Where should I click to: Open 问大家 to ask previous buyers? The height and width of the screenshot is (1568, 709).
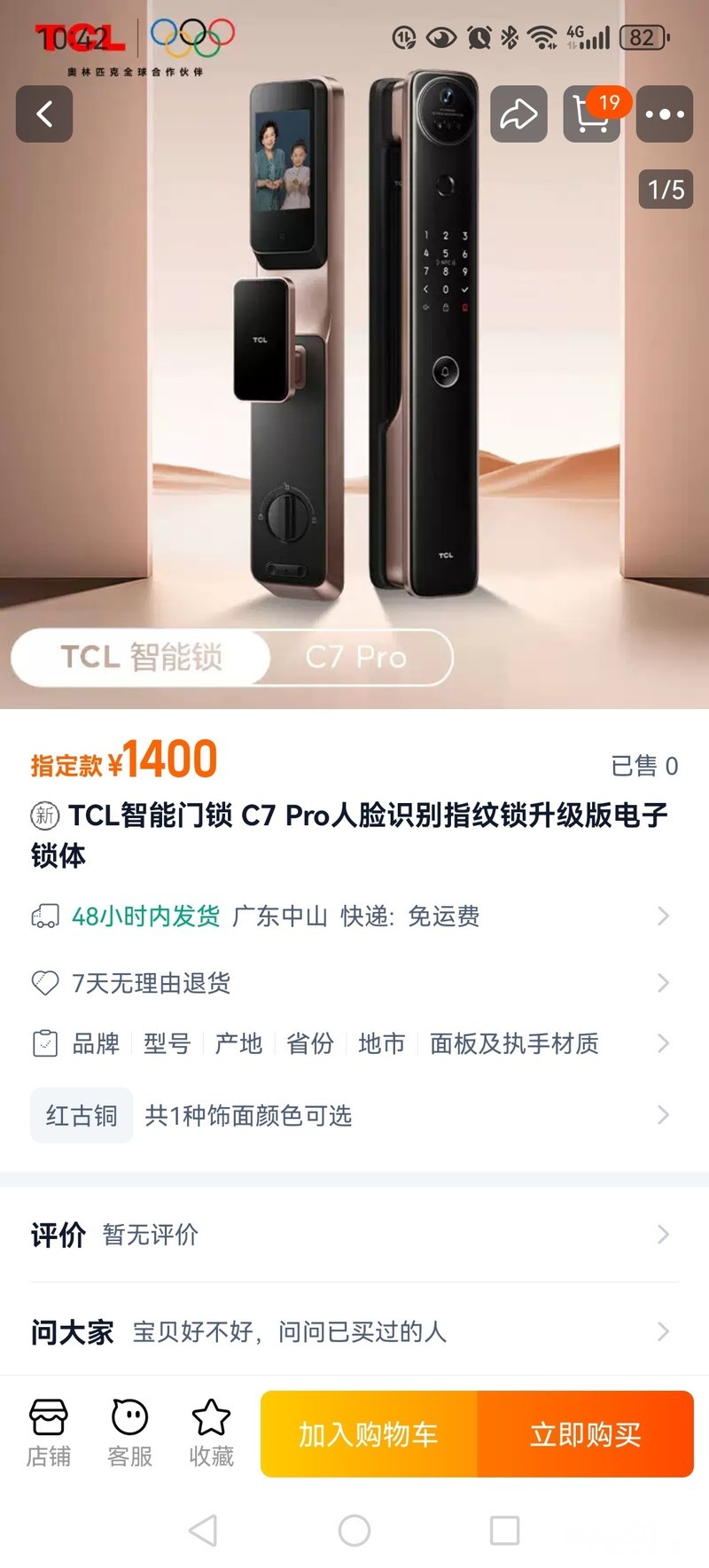(353, 1331)
